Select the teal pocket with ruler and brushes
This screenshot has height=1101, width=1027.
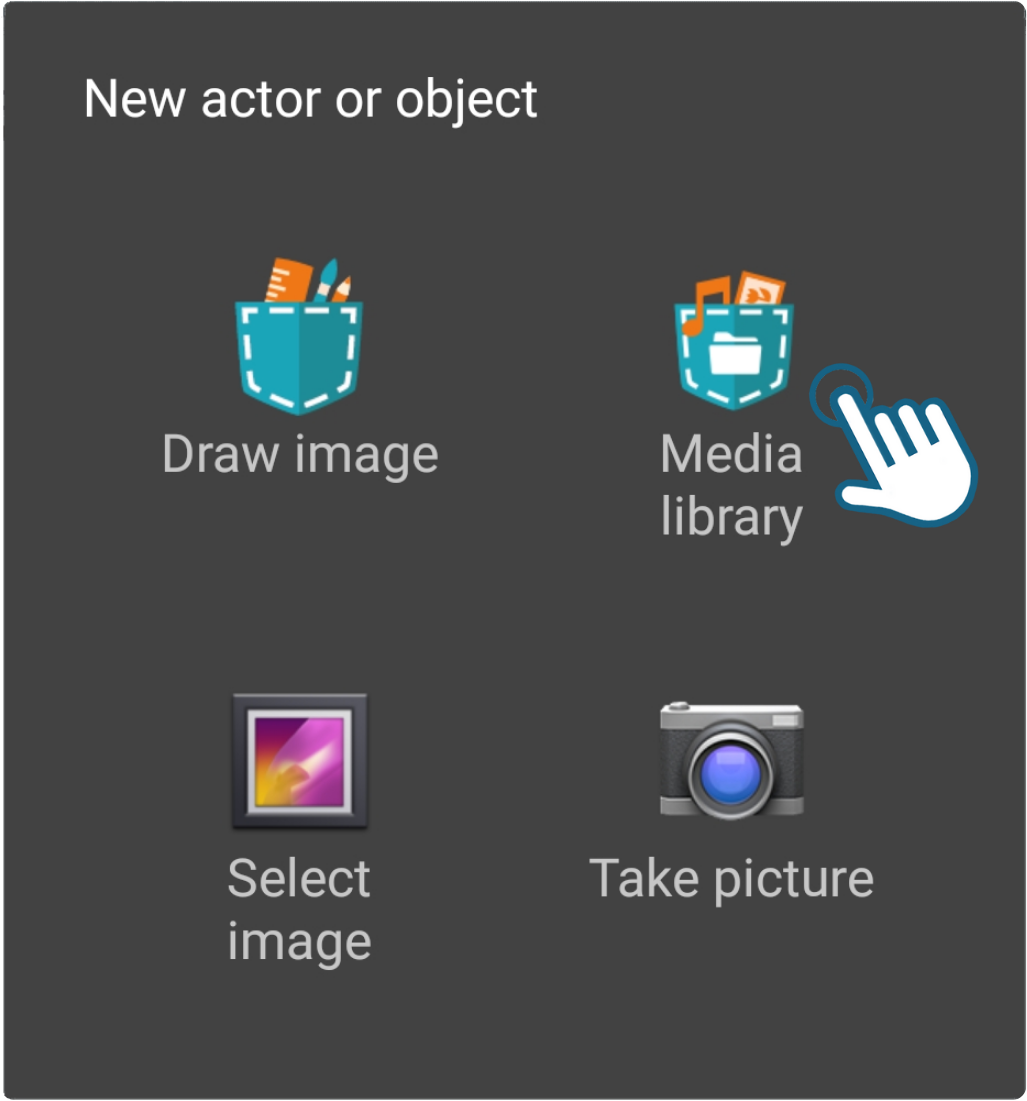(300, 345)
